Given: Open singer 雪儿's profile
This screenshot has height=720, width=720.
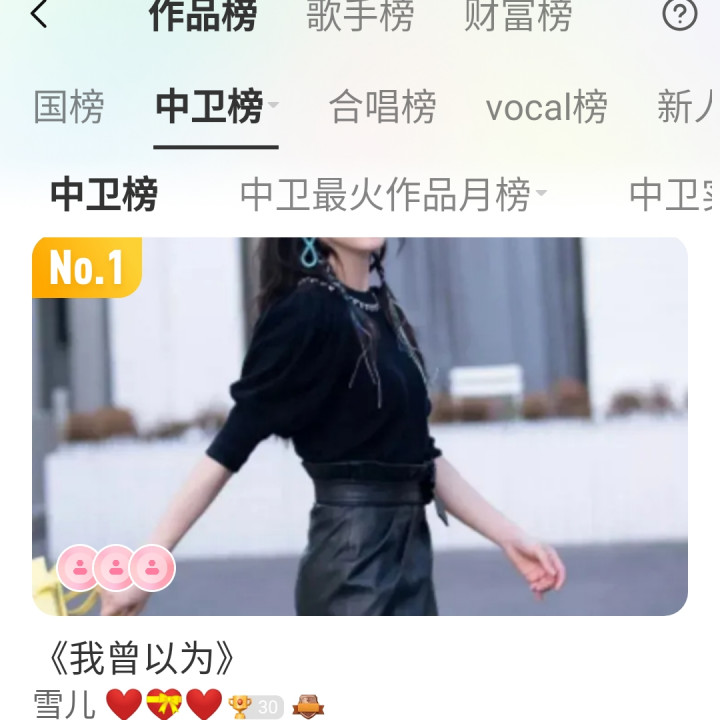Looking at the screenshot, I should (x=64, y=704).
